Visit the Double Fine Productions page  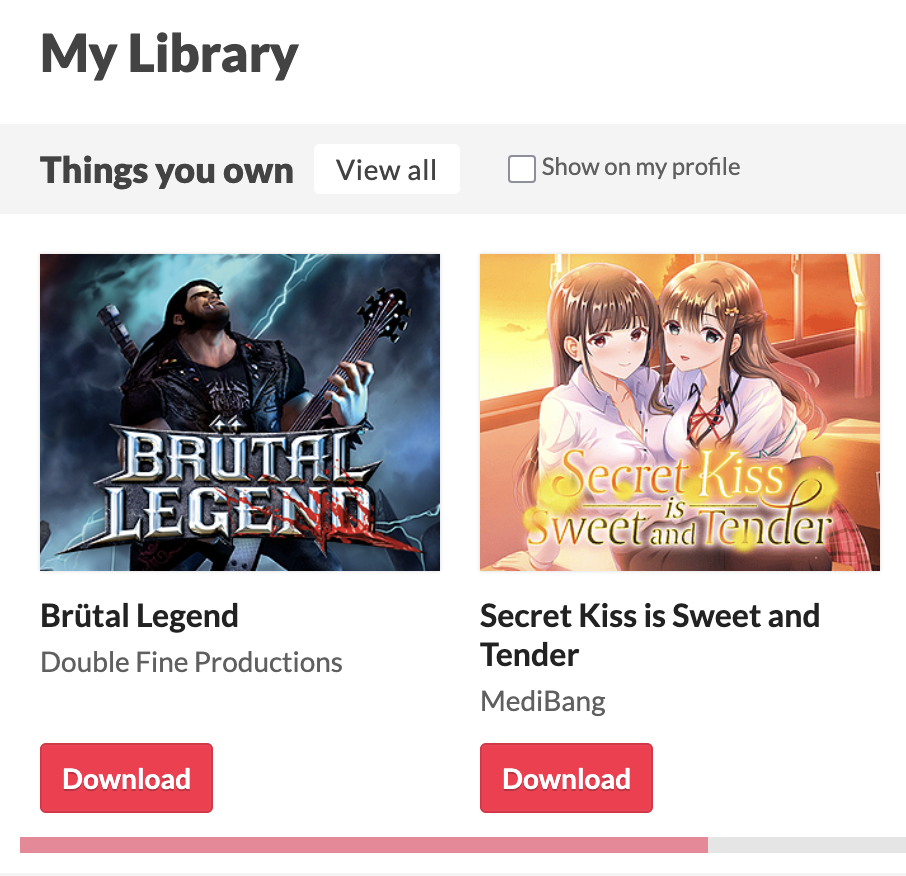(191, 662)
